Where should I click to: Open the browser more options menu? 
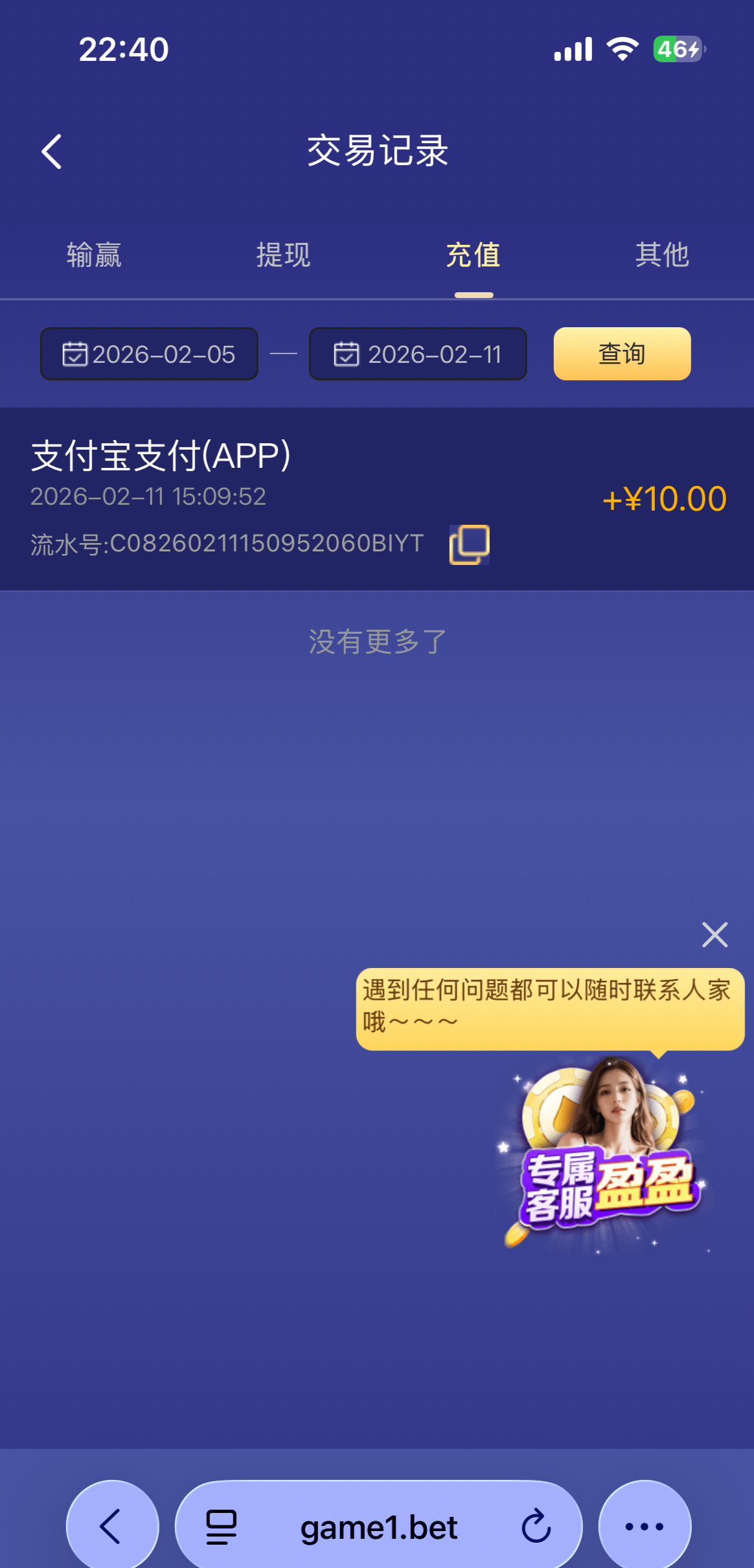pos(645,1527)
